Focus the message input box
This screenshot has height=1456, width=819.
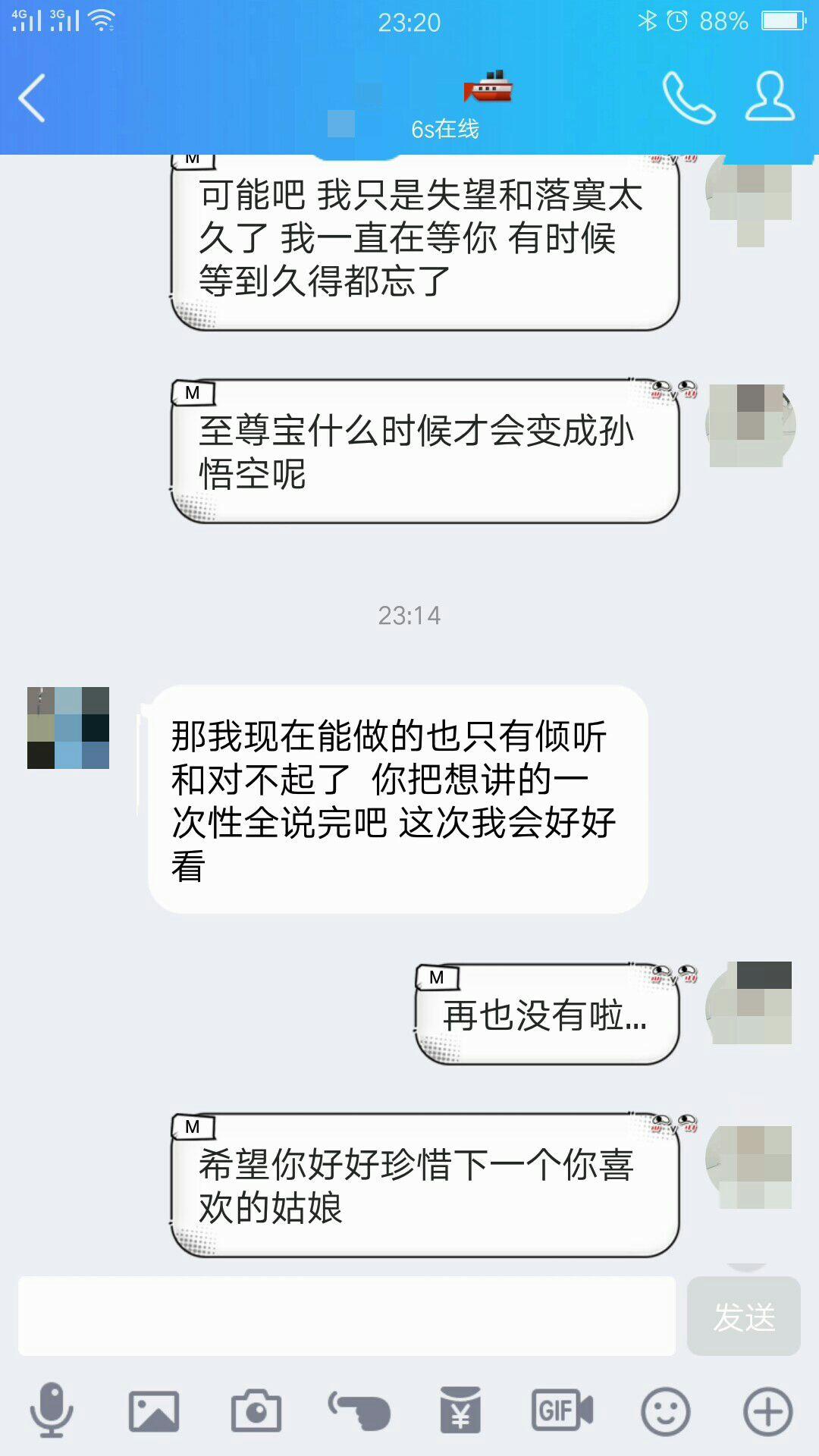(347, 1316)
